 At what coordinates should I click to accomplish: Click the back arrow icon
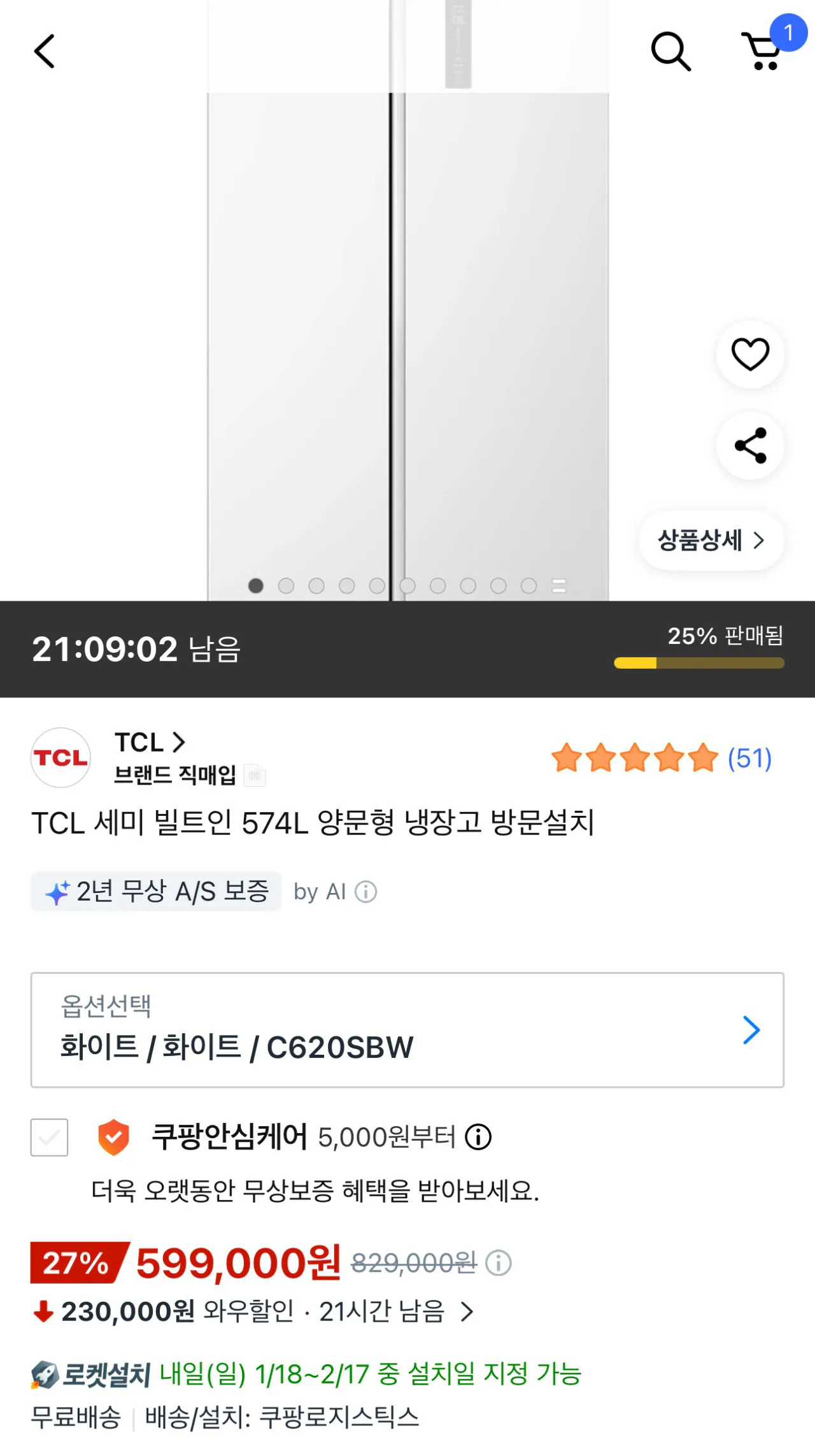point(43,51)
